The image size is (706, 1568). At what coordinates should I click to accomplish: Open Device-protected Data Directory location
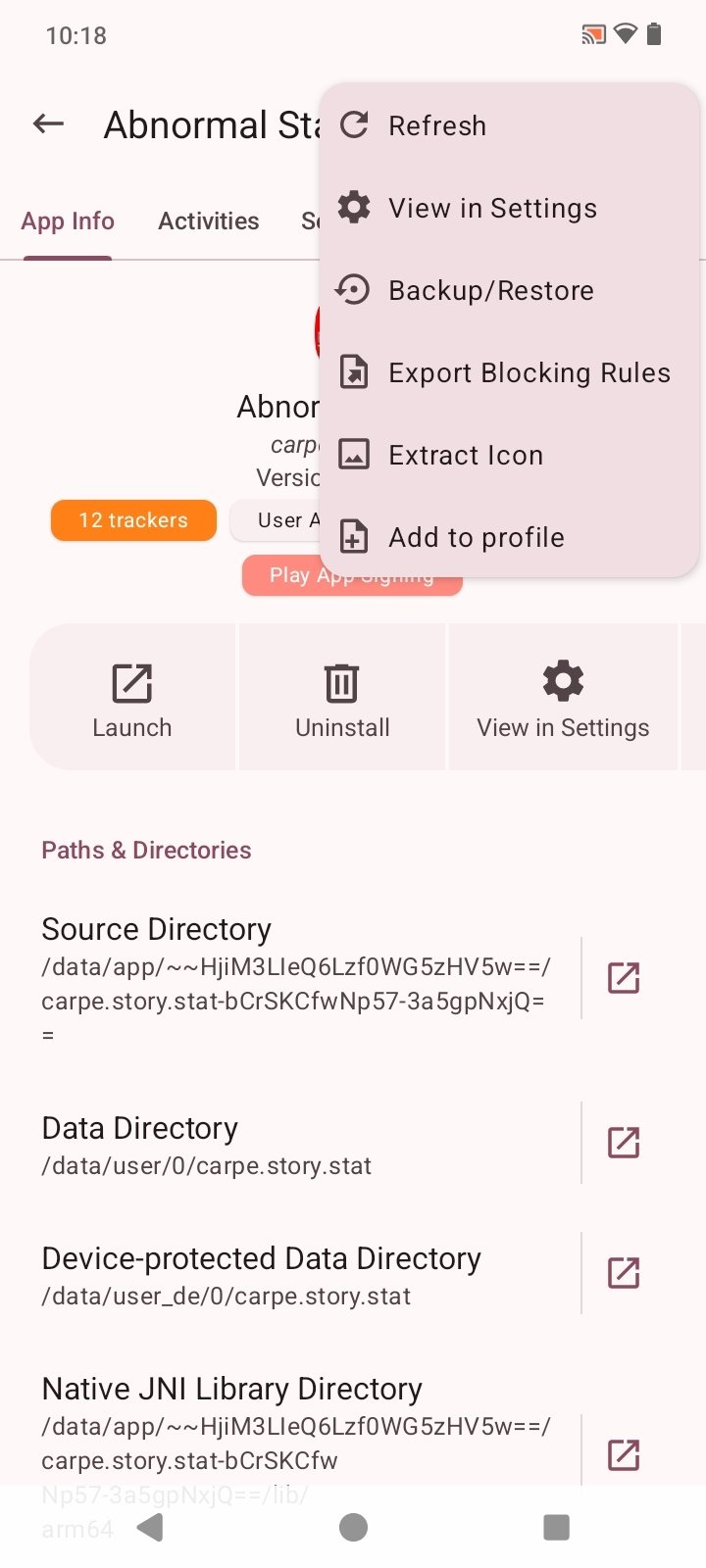(x=624, y=1273)
